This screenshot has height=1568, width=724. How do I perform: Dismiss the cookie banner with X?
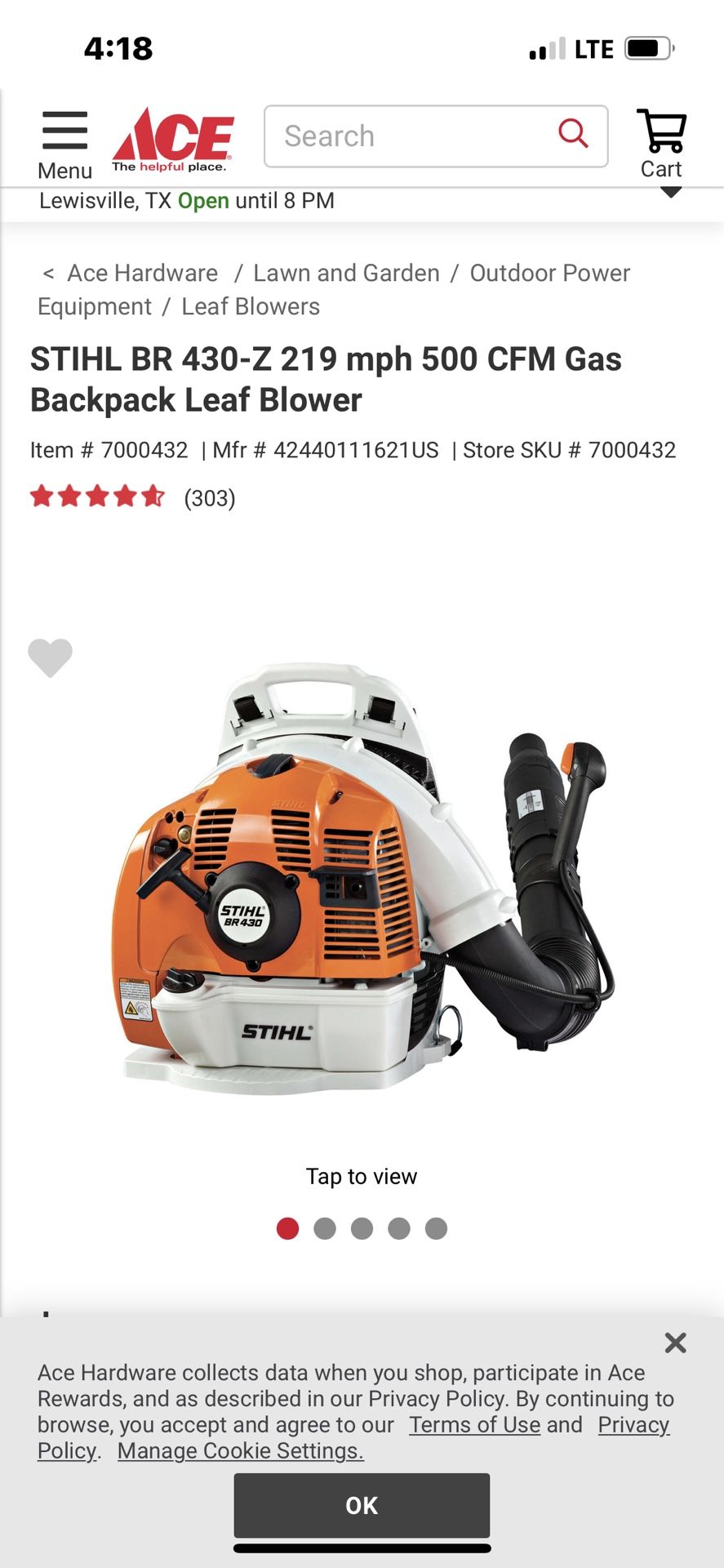pyautogui.click(x=675, y=1343)
